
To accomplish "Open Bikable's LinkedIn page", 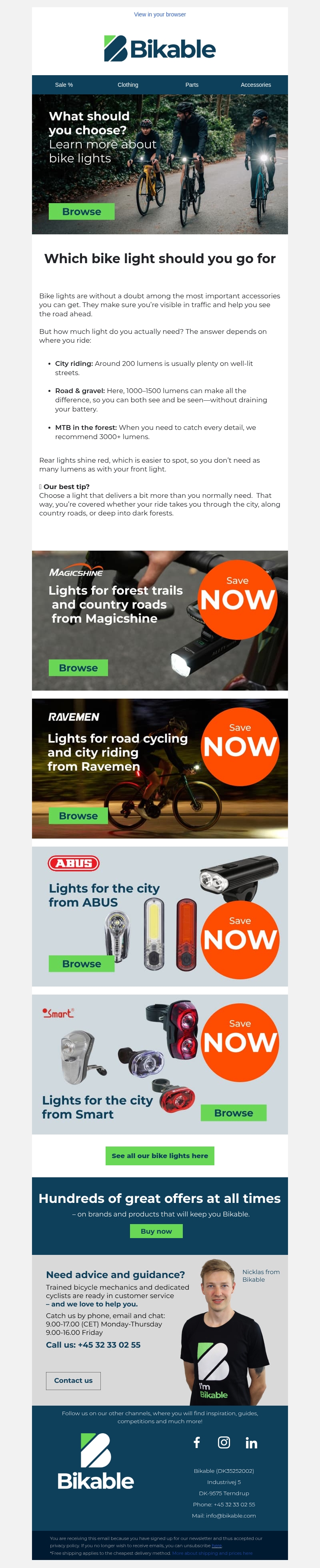I will [251, 1442].
